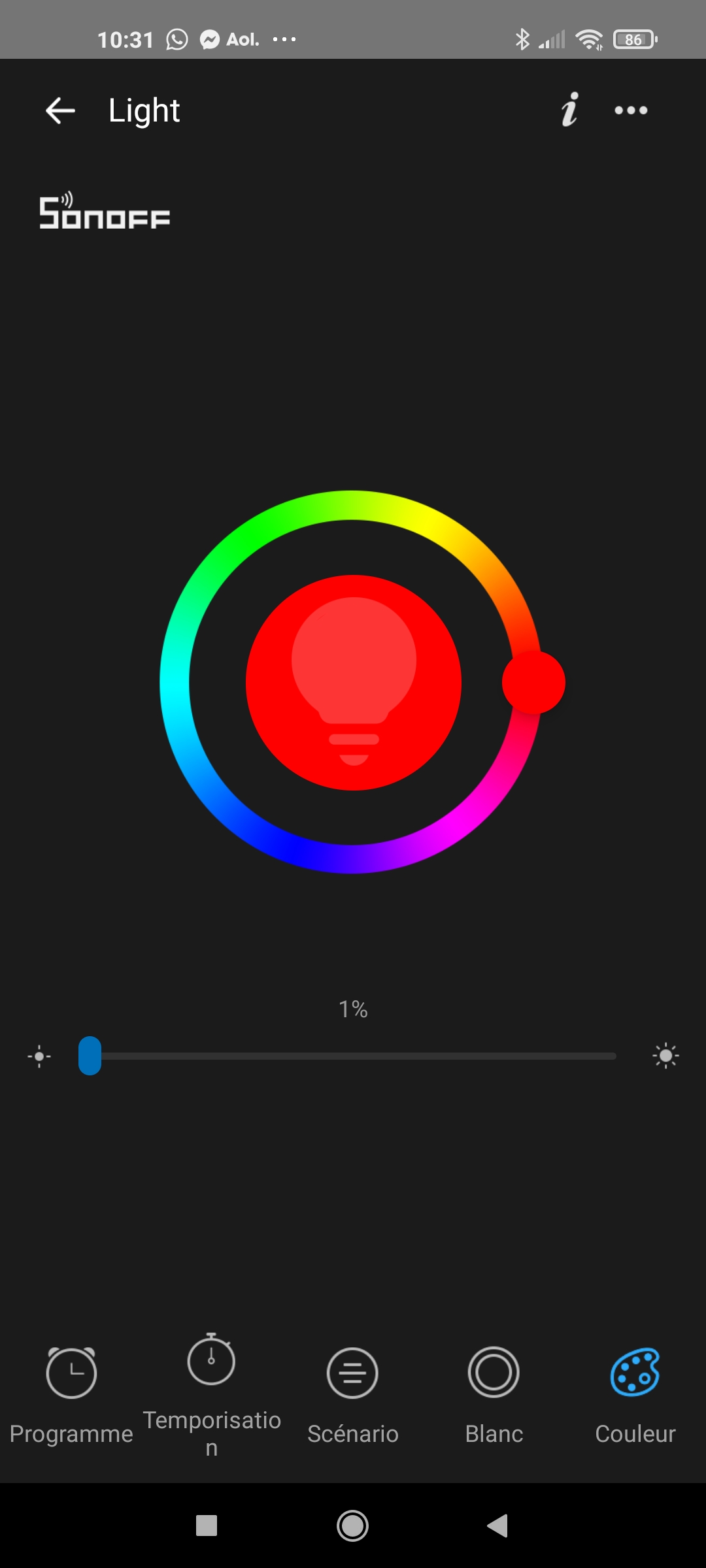Open the Programme schedule
This screenshot has width=706, height=1568.
[71, 1396]
